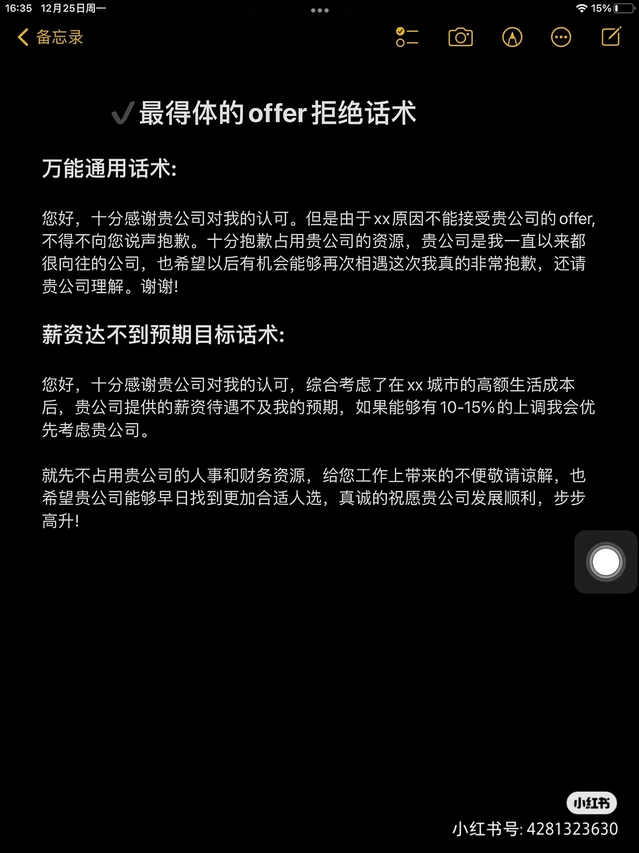
Task: Open the camera attachment options
Action: pyautogui.click(x=460, y=37)
